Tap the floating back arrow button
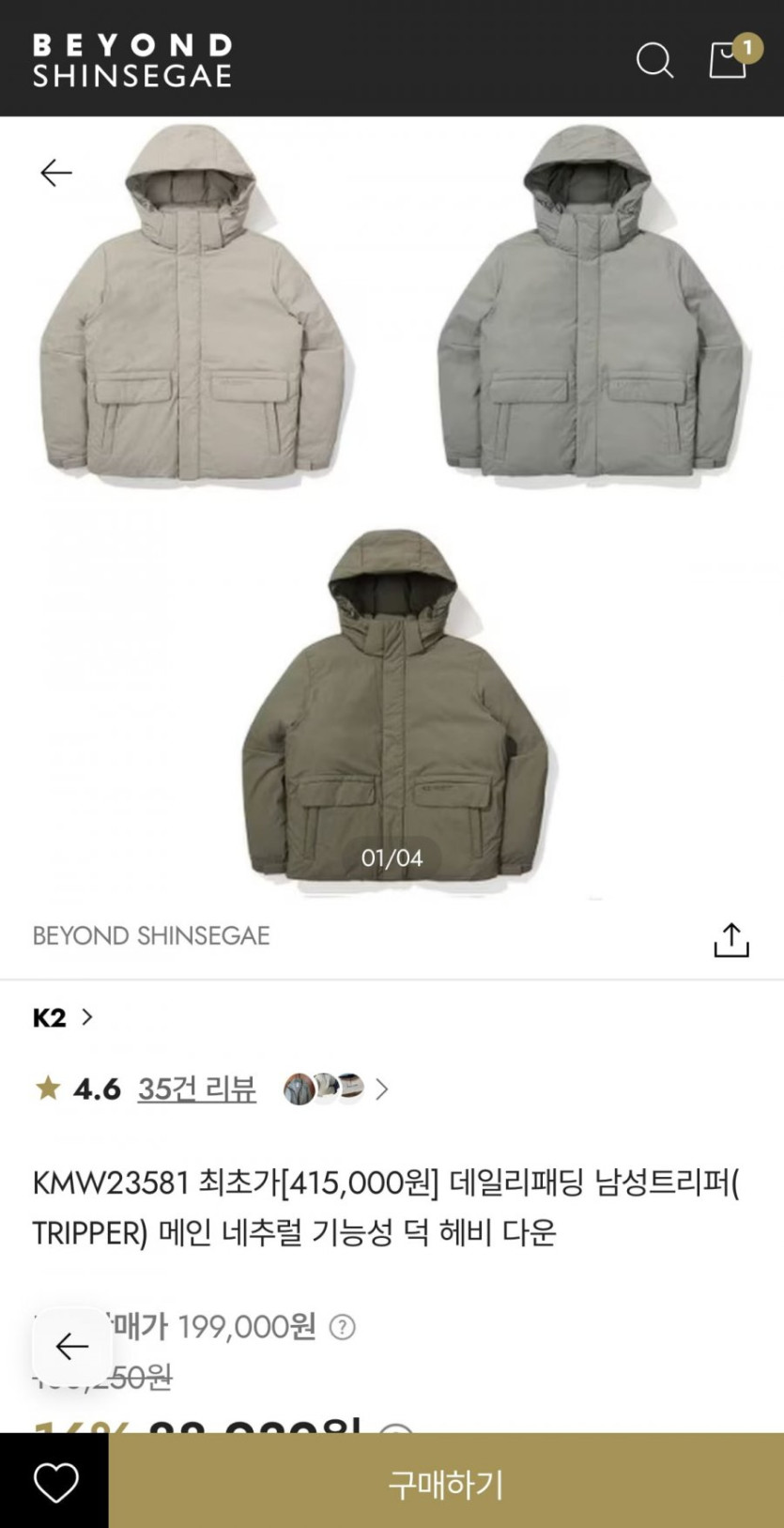784x1528 pixels. [72, 1347]
